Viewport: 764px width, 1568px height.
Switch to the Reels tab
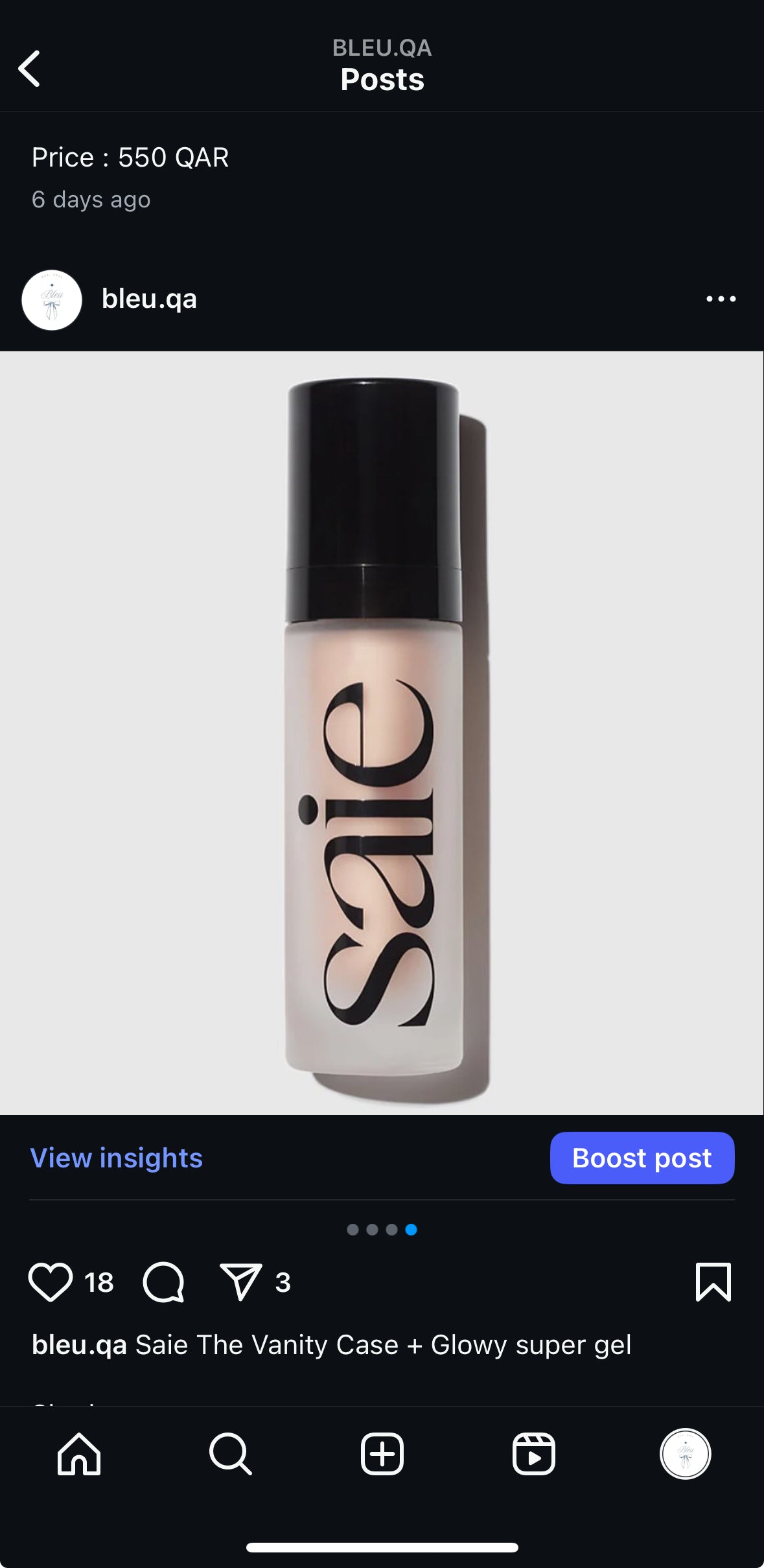(x=533, y=1454)
